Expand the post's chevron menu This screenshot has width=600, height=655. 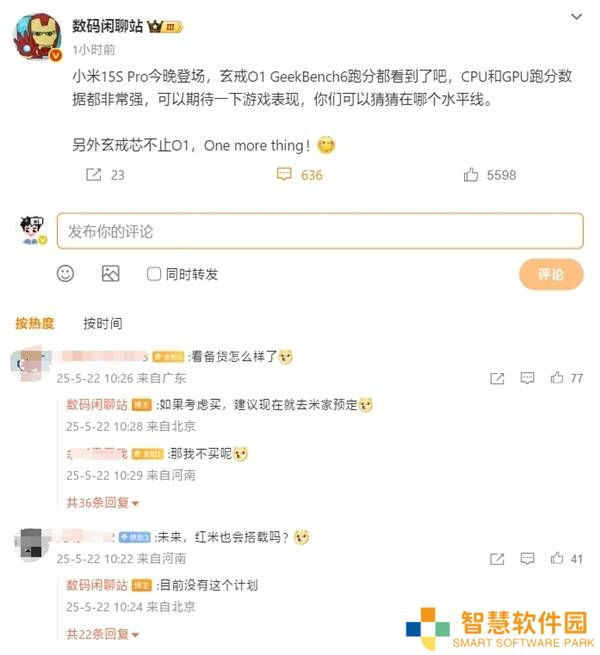[x=576, y=17]
